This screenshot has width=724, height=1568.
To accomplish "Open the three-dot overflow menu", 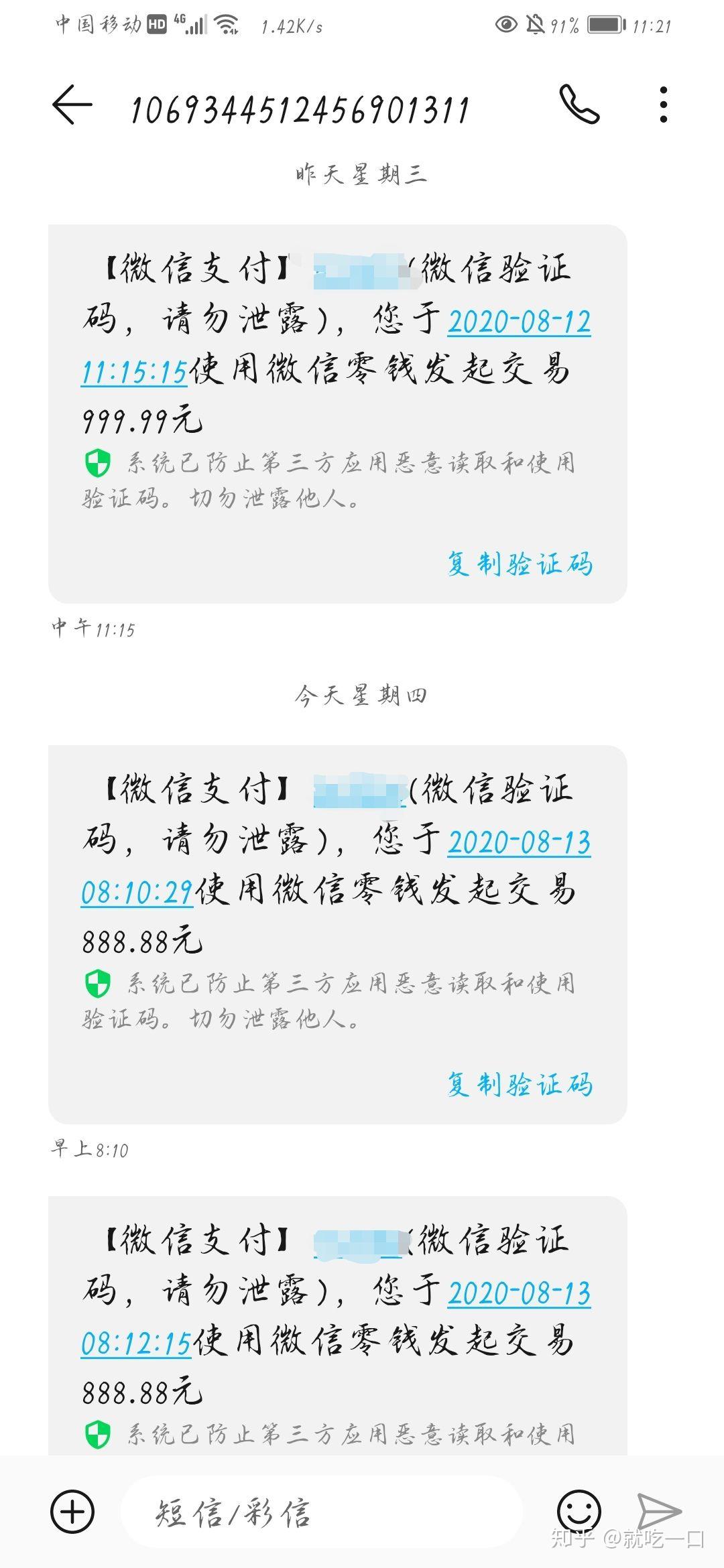I will click(x=663, y=105).
